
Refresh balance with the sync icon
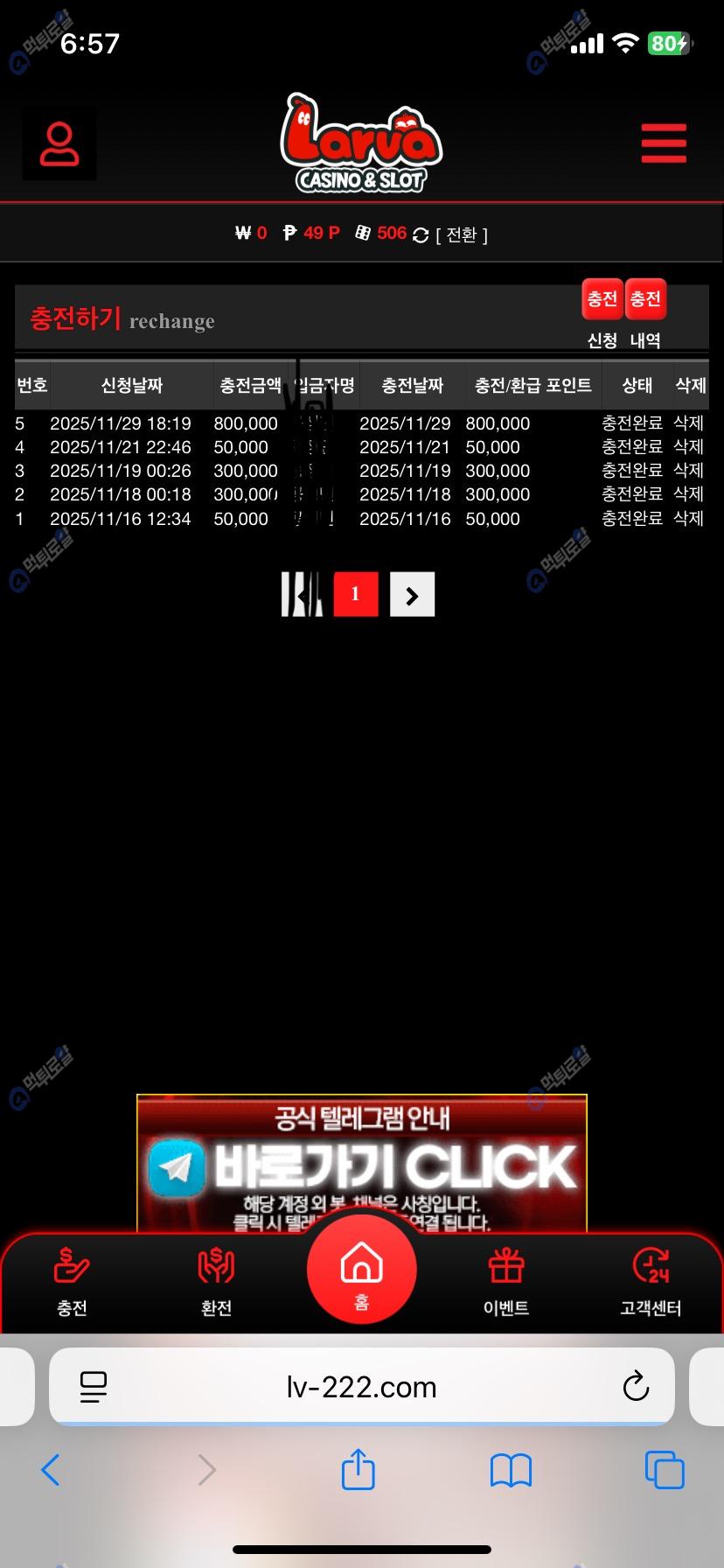pos(421,234)
